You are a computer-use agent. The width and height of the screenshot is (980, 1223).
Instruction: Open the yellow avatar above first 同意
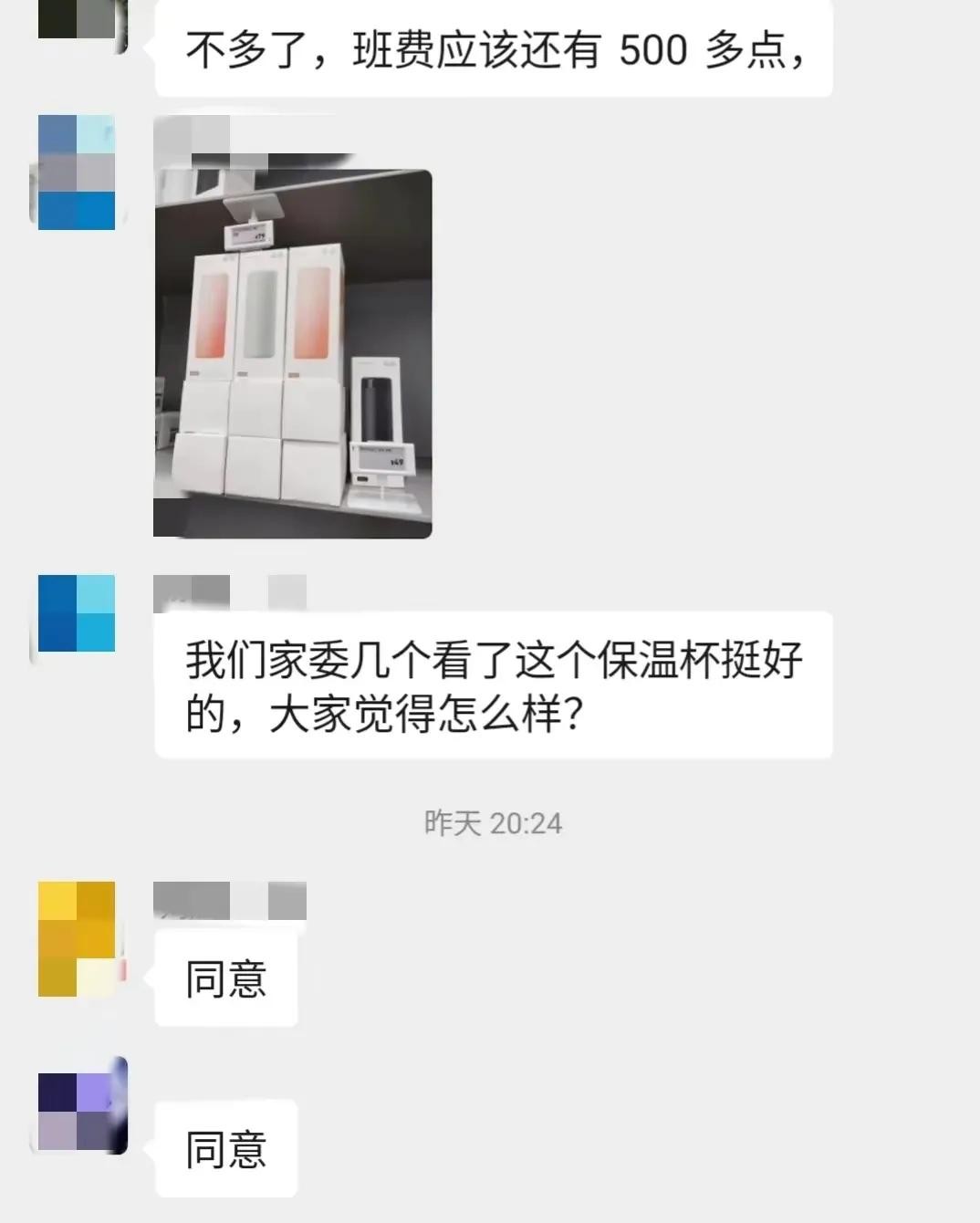tap(77, 938)
